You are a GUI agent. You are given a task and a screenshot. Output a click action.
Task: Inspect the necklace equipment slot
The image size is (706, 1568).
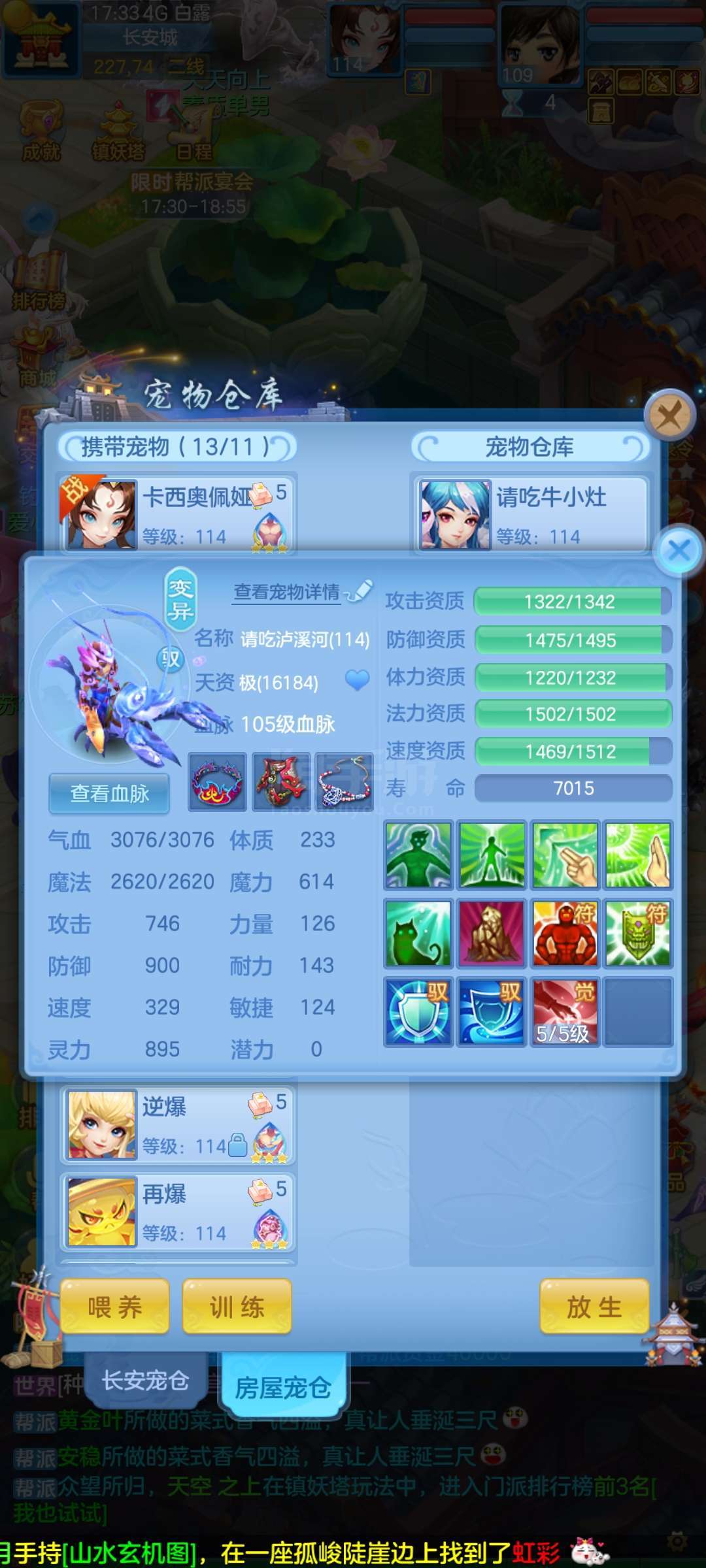(345, 782)
